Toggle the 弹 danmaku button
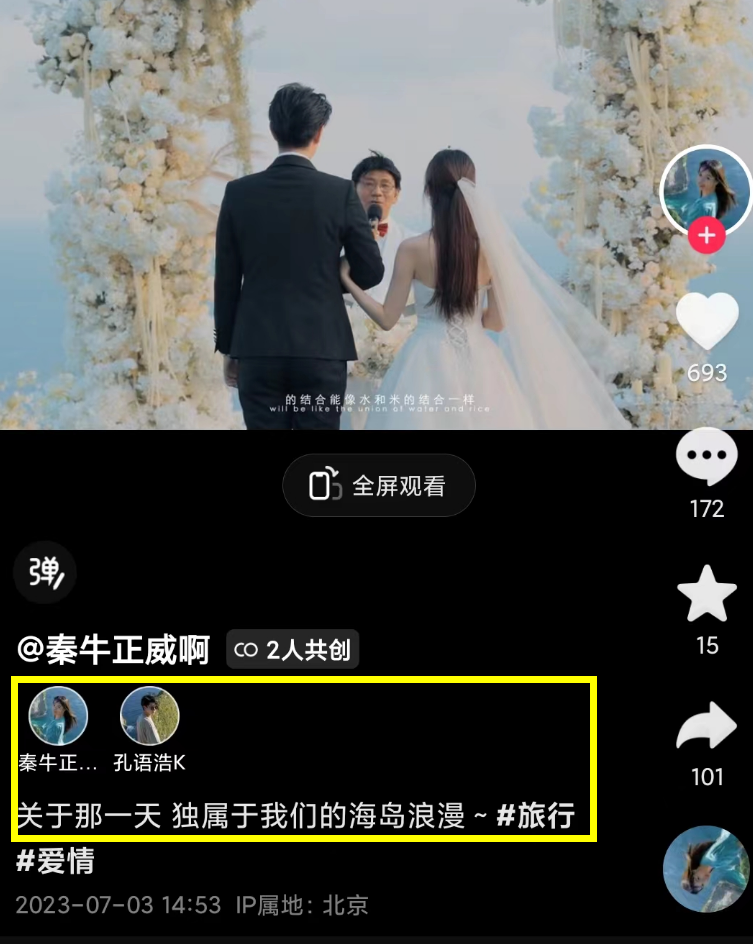753x944 pixels. coord(45,572)
